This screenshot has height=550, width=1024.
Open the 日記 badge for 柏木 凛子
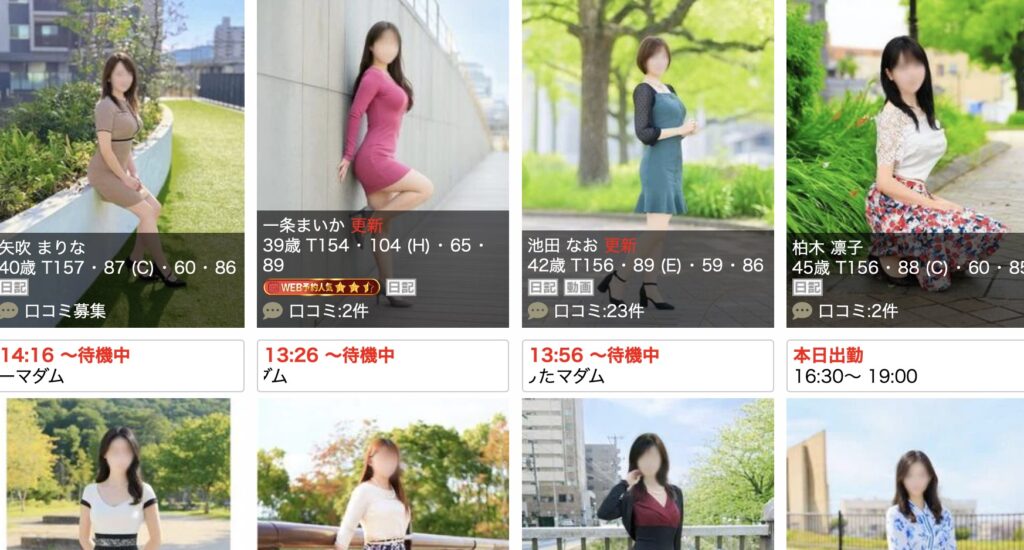tap(807, 287)
